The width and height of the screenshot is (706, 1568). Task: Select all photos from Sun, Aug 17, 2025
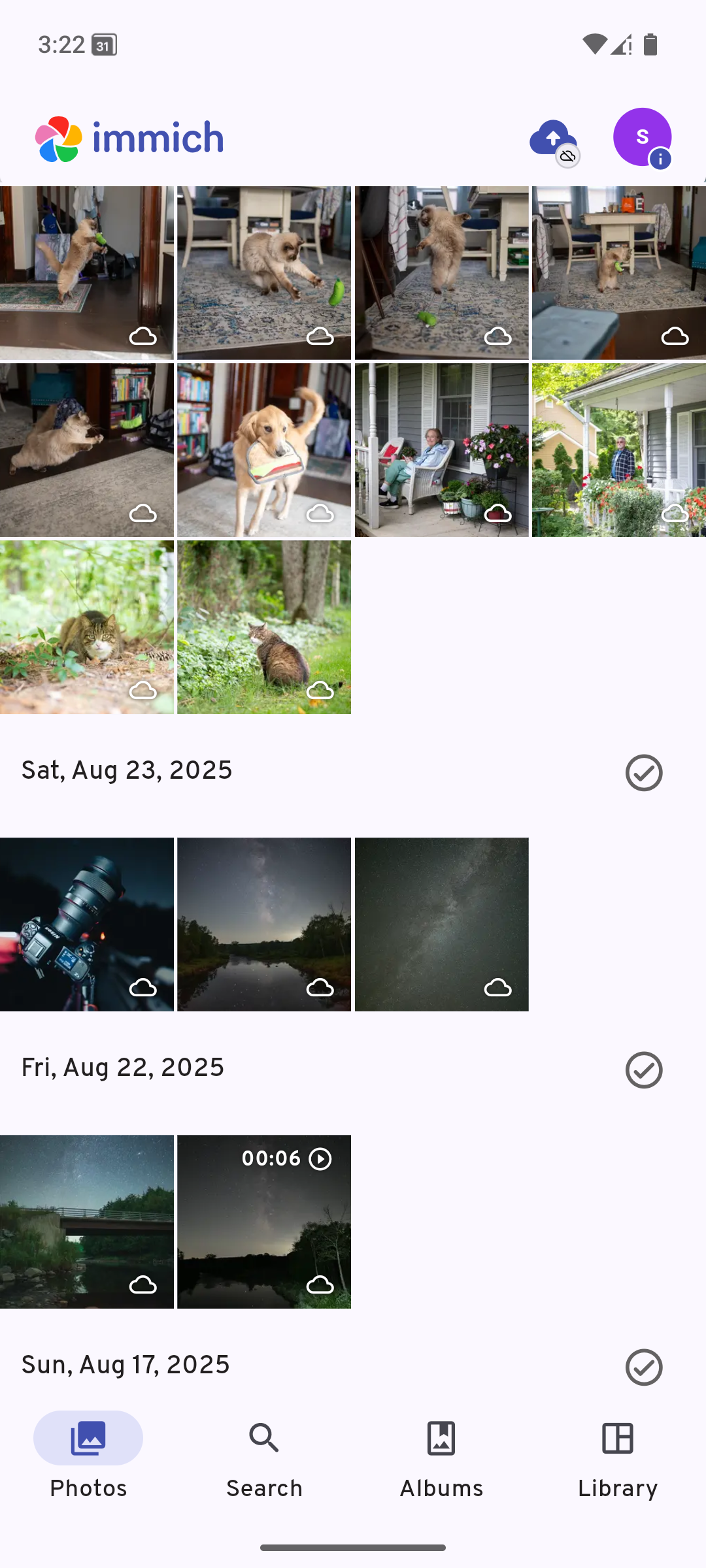coord(644,1367)
